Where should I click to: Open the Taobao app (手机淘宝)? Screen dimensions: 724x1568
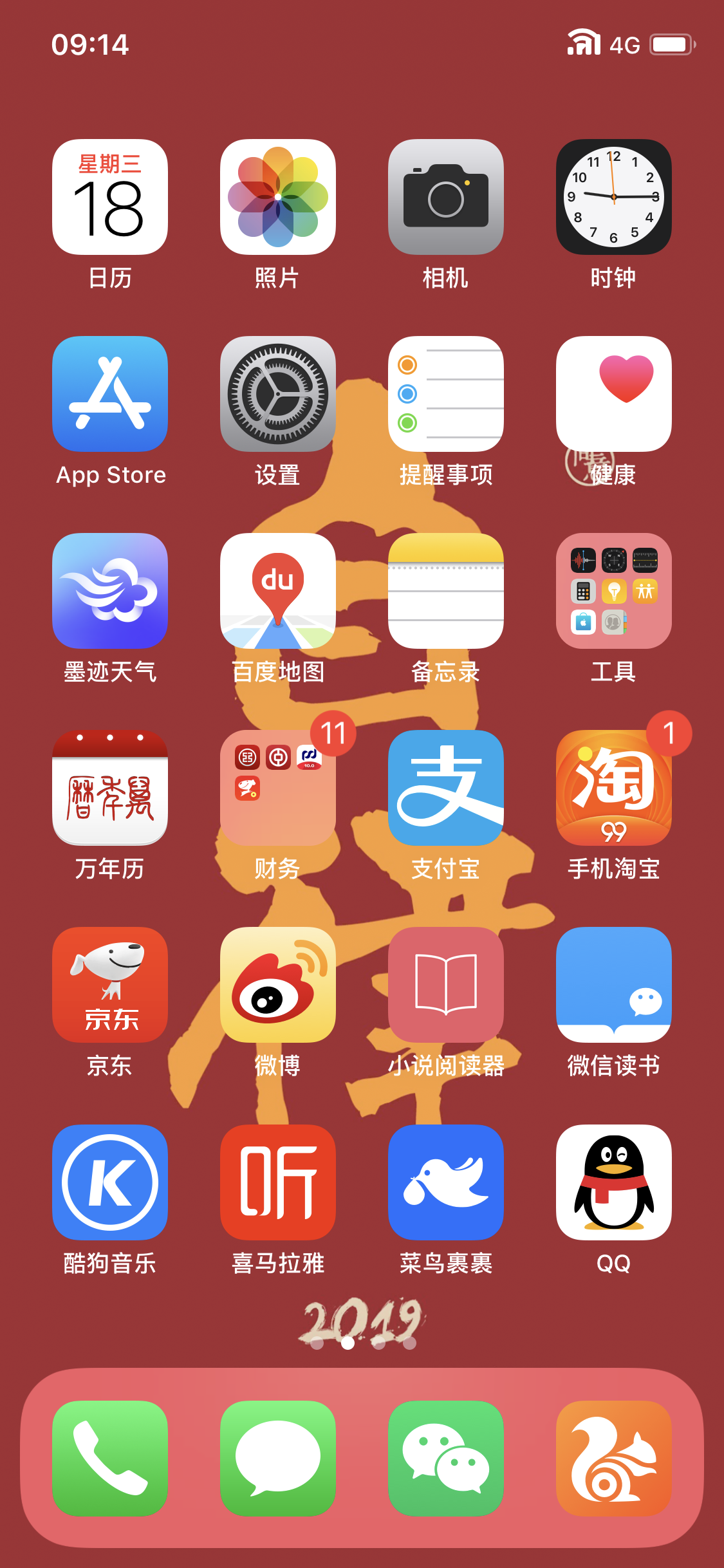[614, 788]
